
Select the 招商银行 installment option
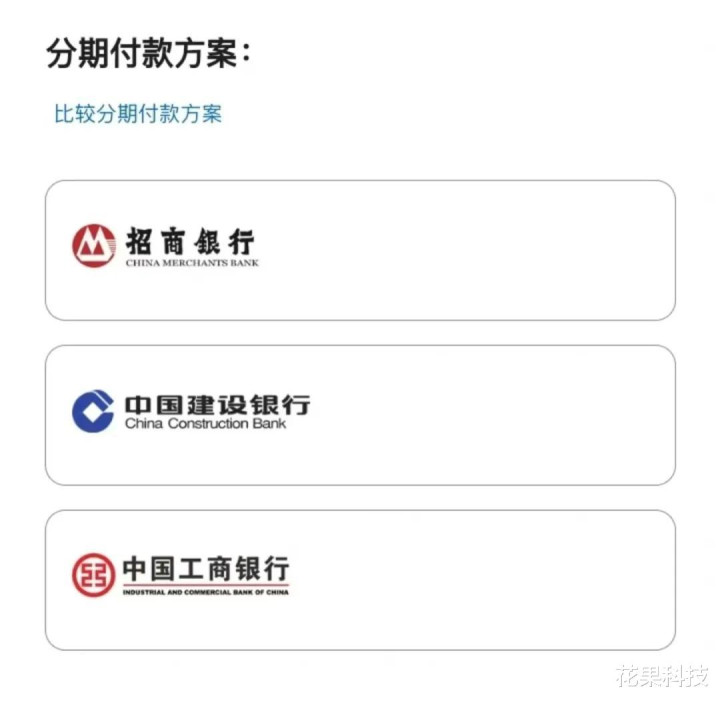(360, 250)
